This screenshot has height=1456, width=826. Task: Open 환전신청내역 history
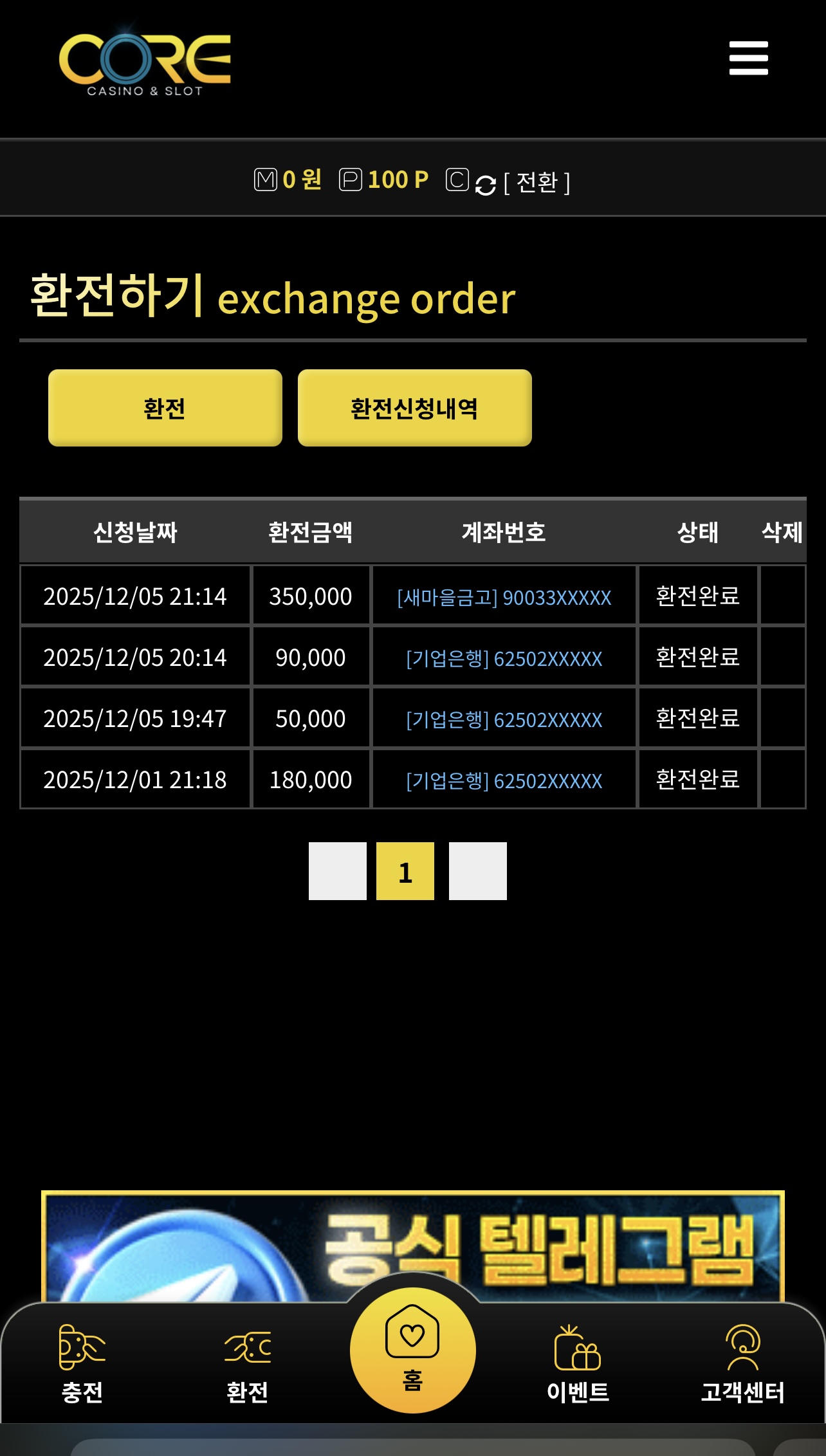coord(415,408)
